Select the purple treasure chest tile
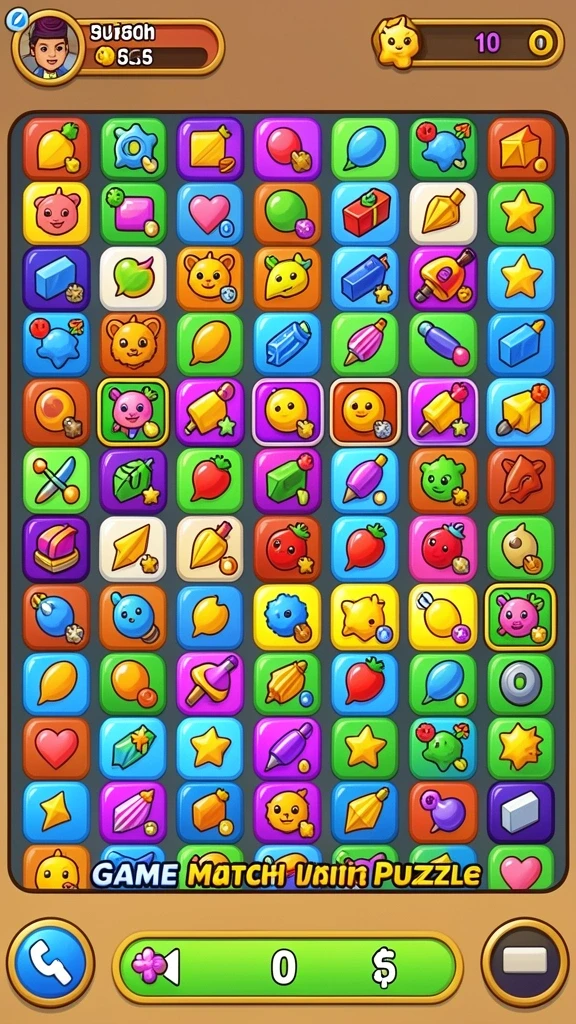 56,549
